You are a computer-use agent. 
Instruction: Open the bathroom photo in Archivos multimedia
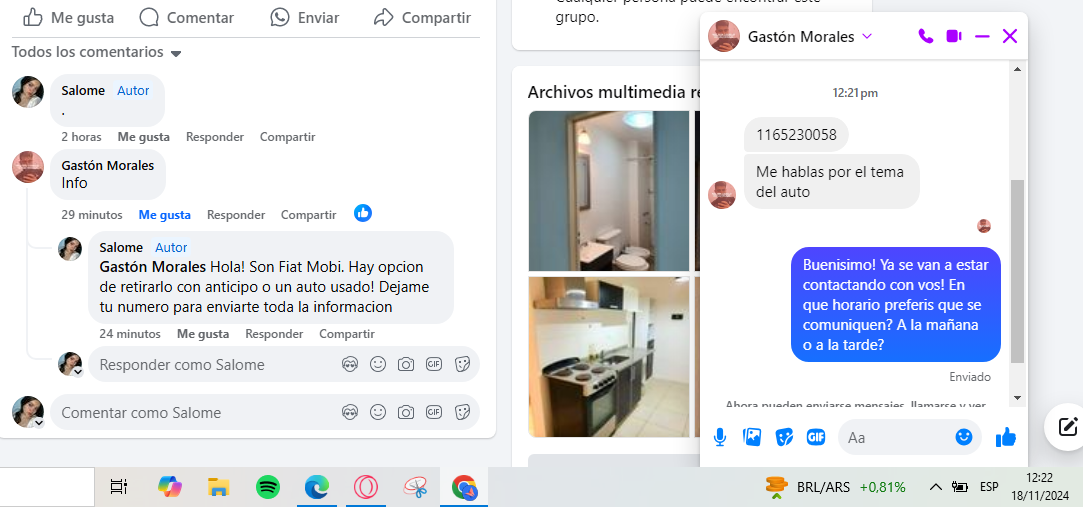tap(608, 190)
